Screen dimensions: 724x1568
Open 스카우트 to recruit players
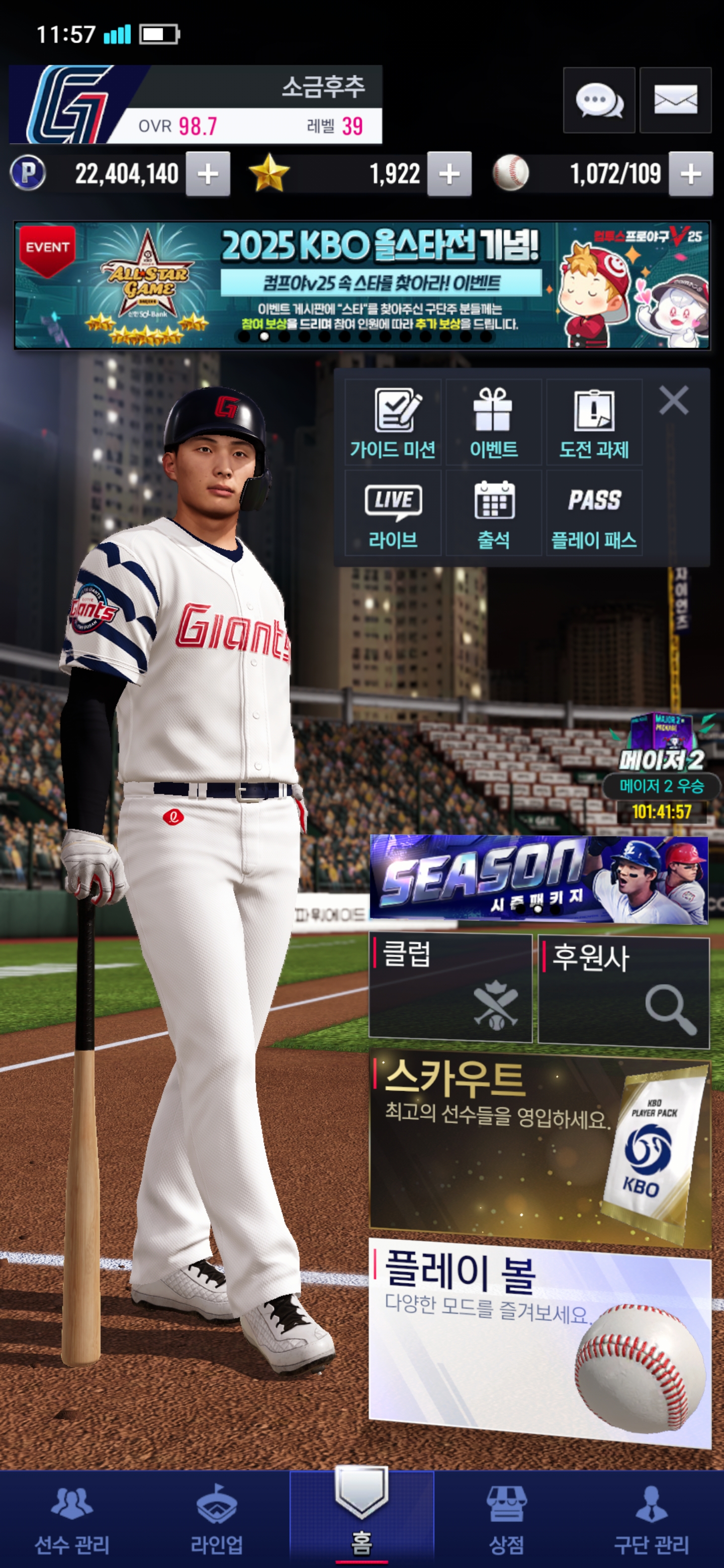pos(539,1147)
